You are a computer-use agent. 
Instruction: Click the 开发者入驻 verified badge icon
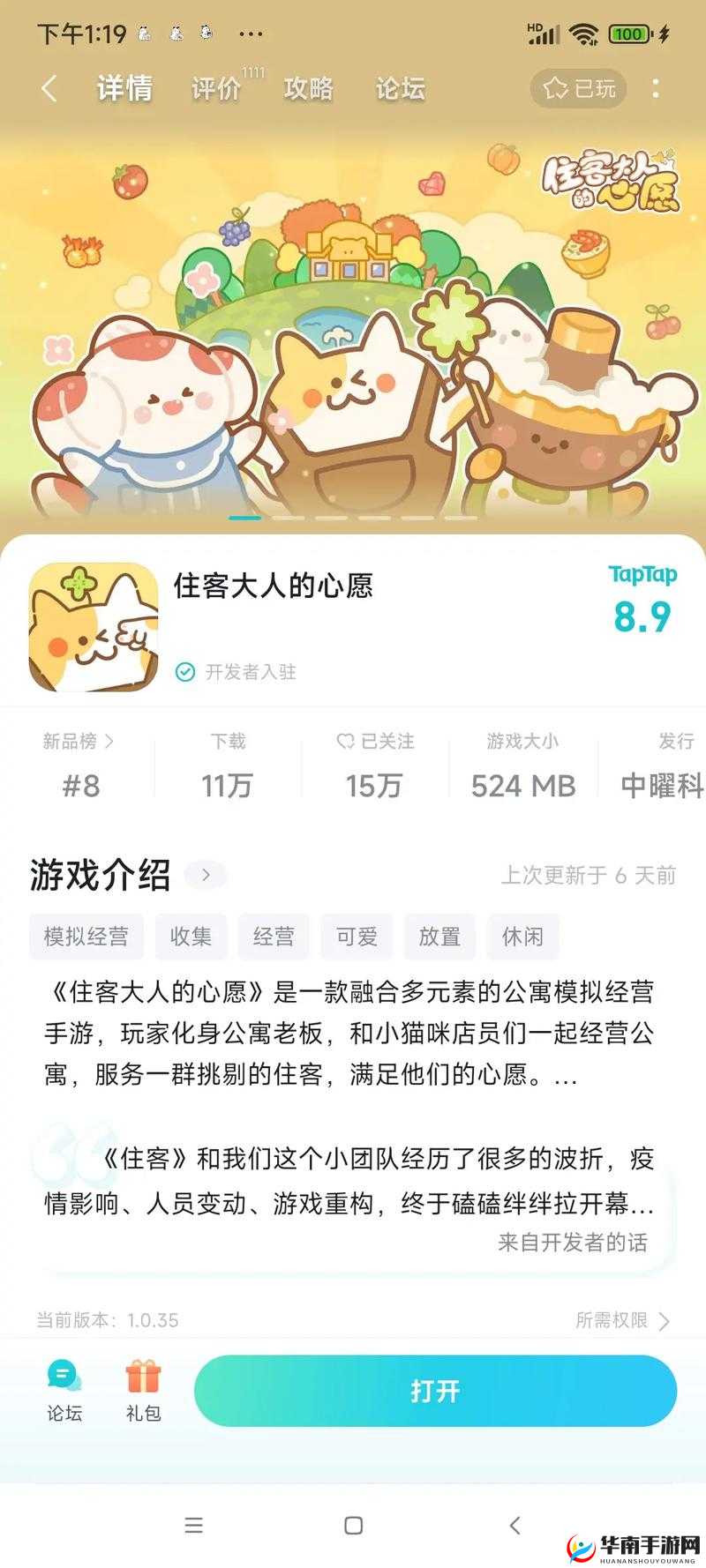185,672
